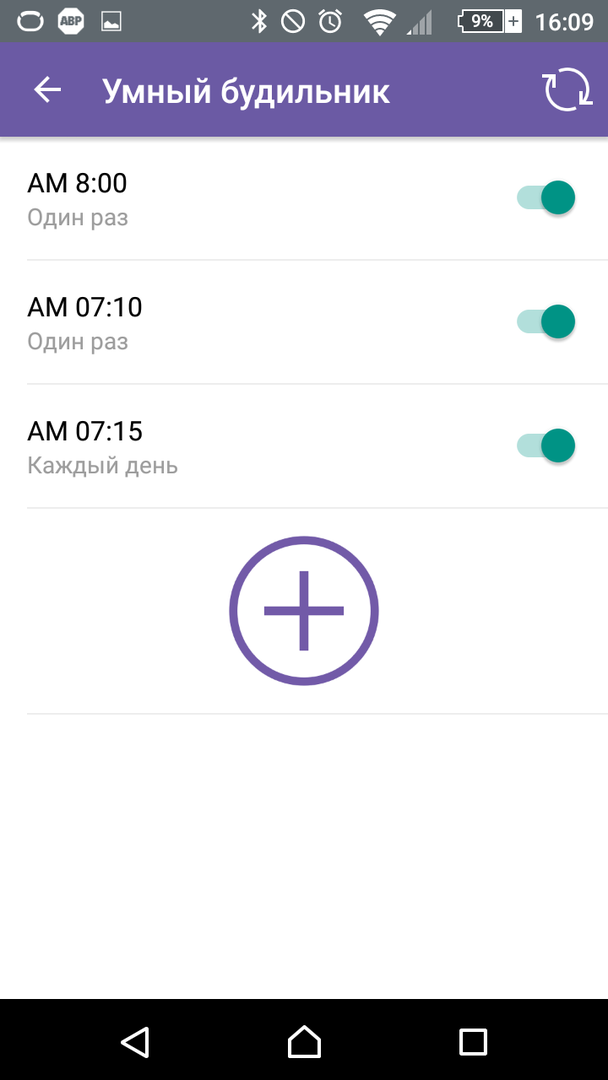Go back from Умный будильник screen
Image resolution: width=608 pixels, height=1080 pixels.
point(47,91)
